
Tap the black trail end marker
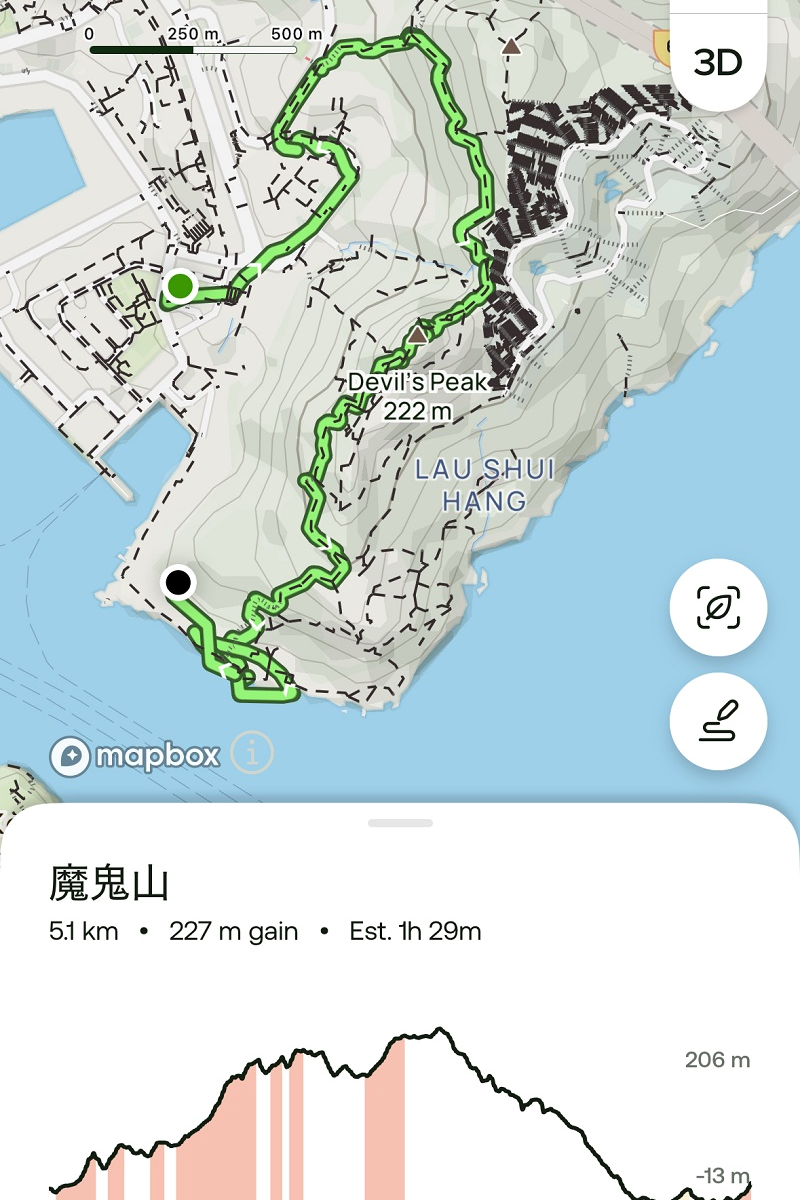[x=178, y=581]
